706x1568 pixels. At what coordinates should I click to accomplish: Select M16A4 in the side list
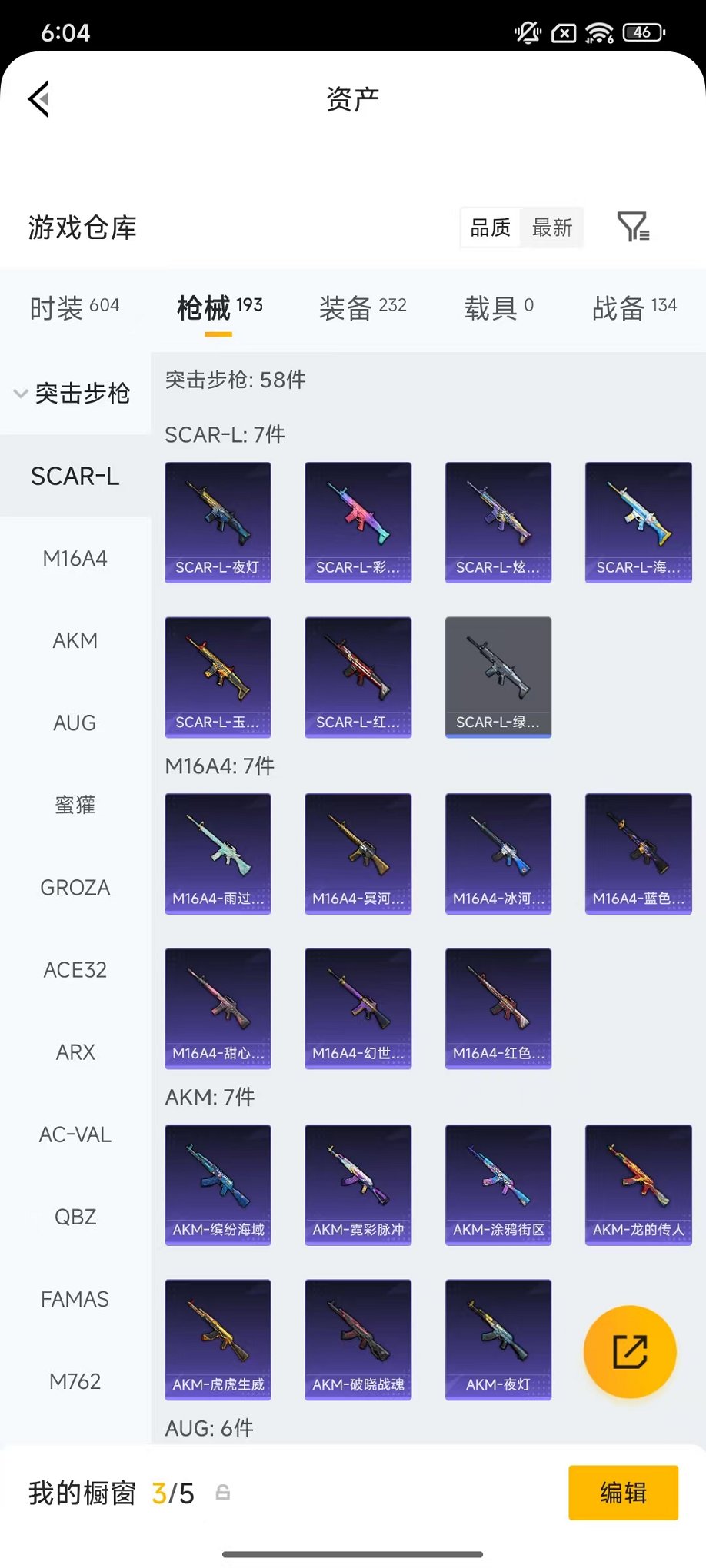tap(75, 558)
